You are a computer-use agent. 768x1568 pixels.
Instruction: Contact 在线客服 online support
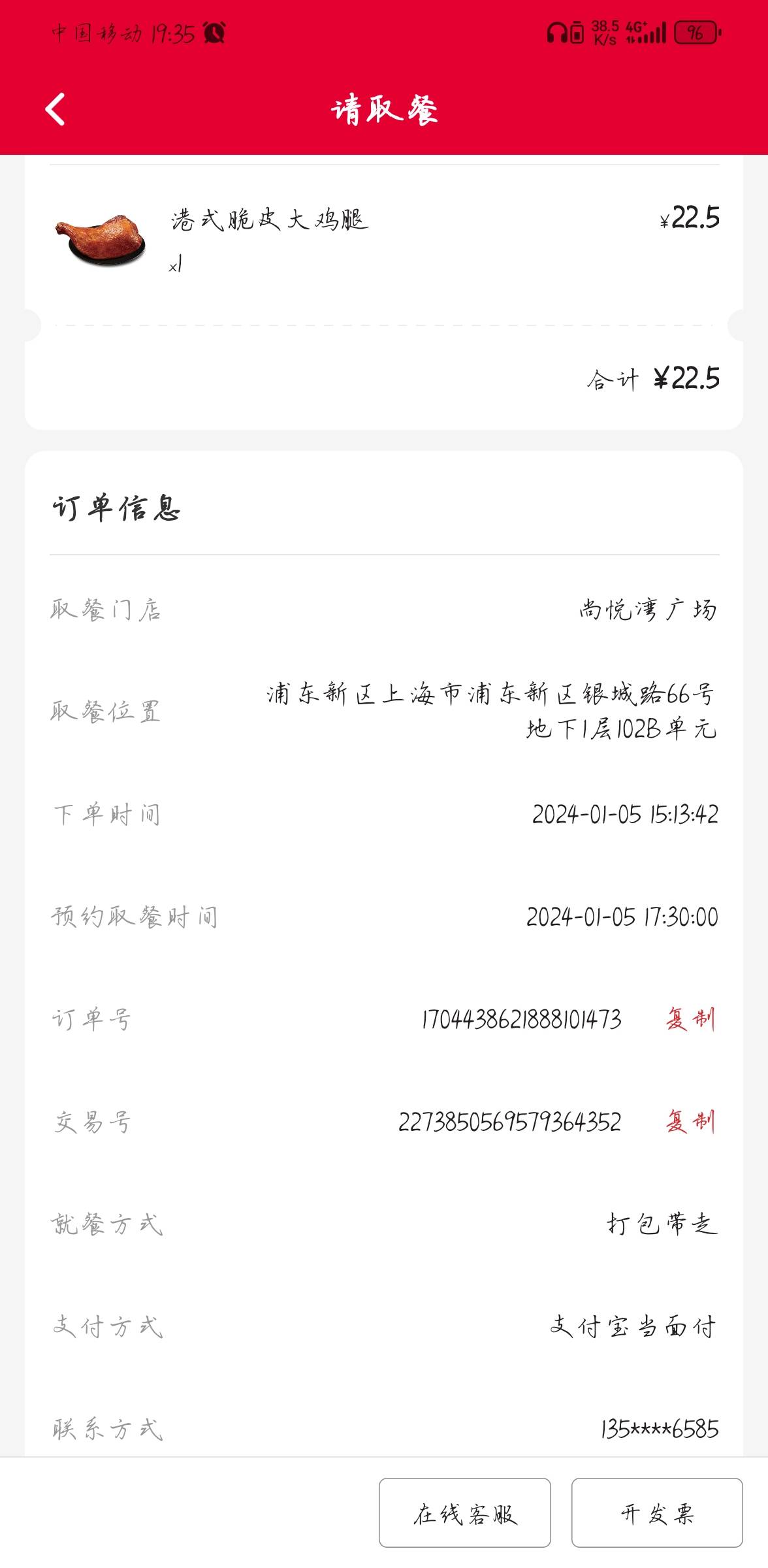click(465, 1513)
